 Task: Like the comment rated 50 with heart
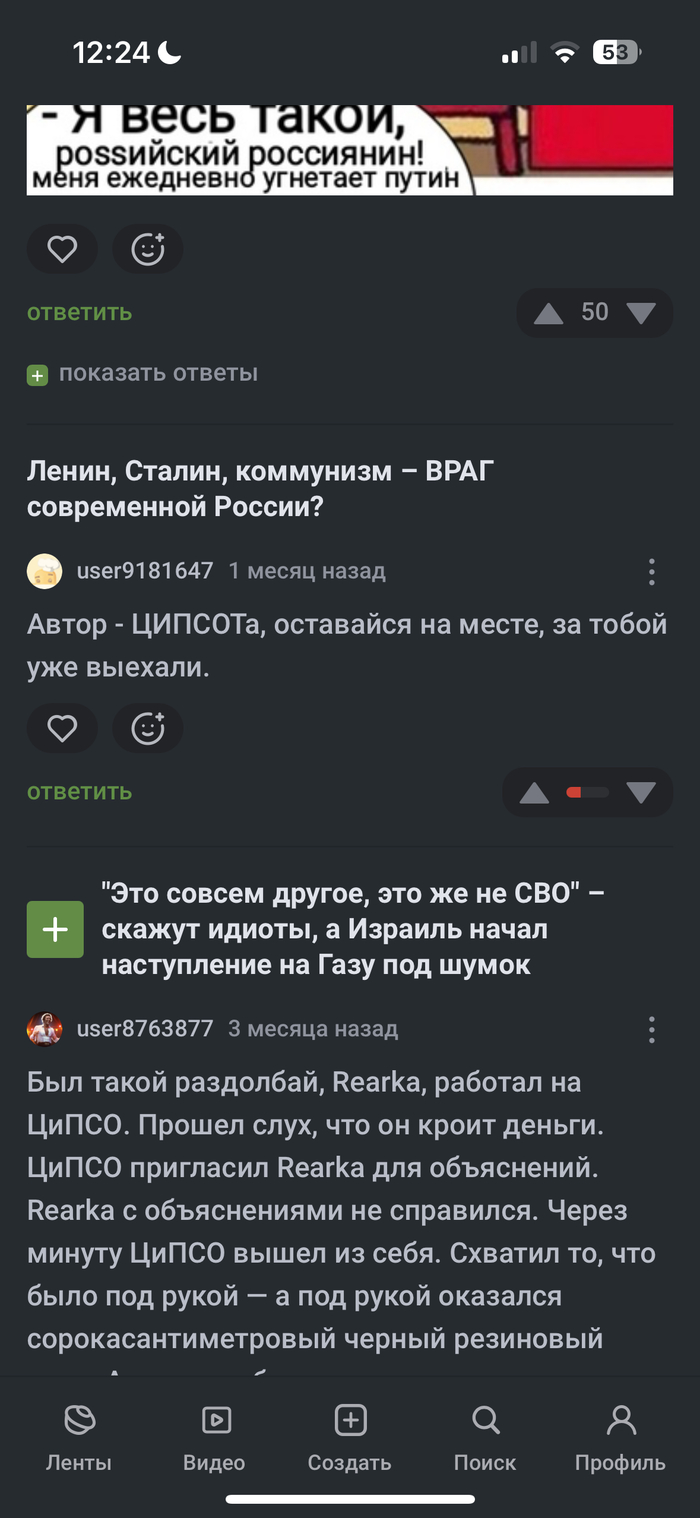tap(62, 249)
